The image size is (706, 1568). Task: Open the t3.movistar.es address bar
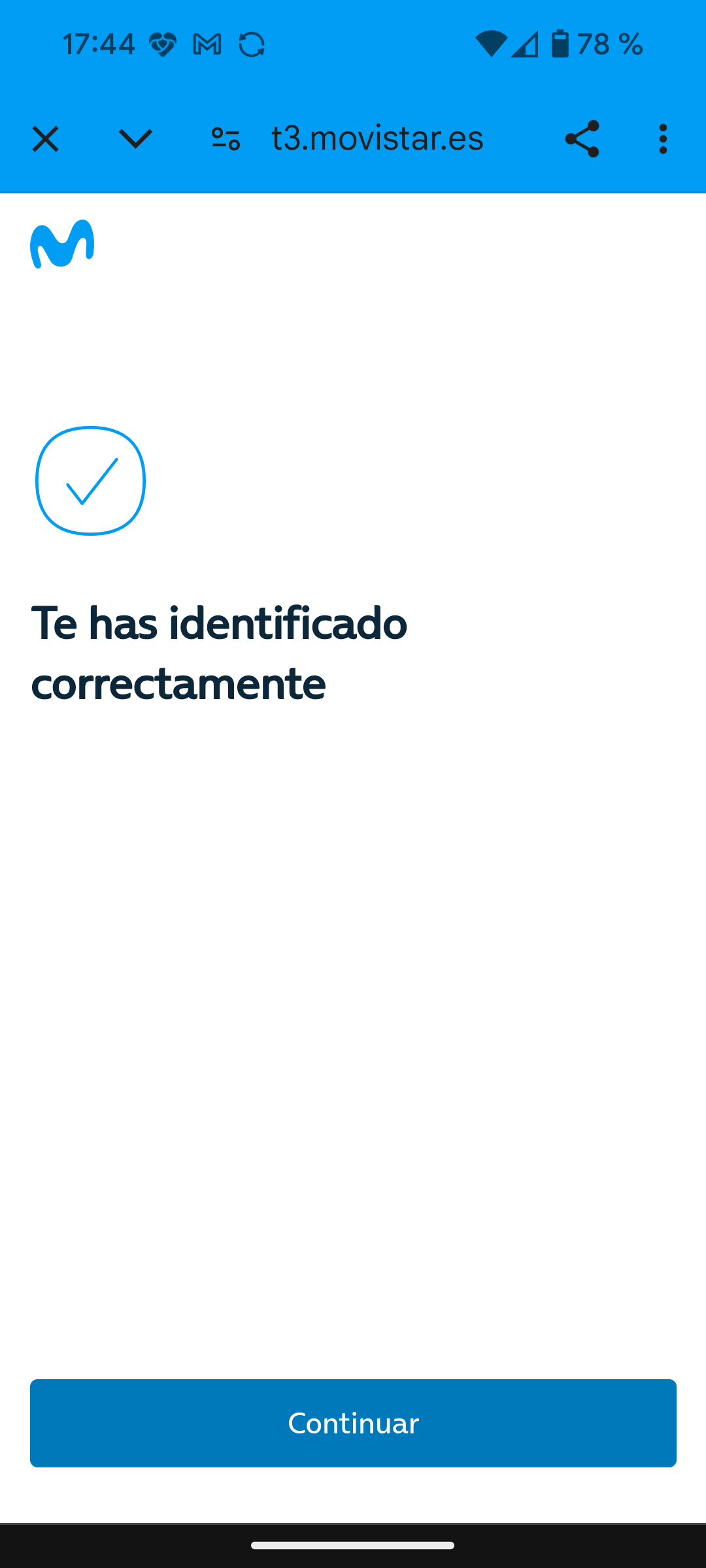point(377,138)
